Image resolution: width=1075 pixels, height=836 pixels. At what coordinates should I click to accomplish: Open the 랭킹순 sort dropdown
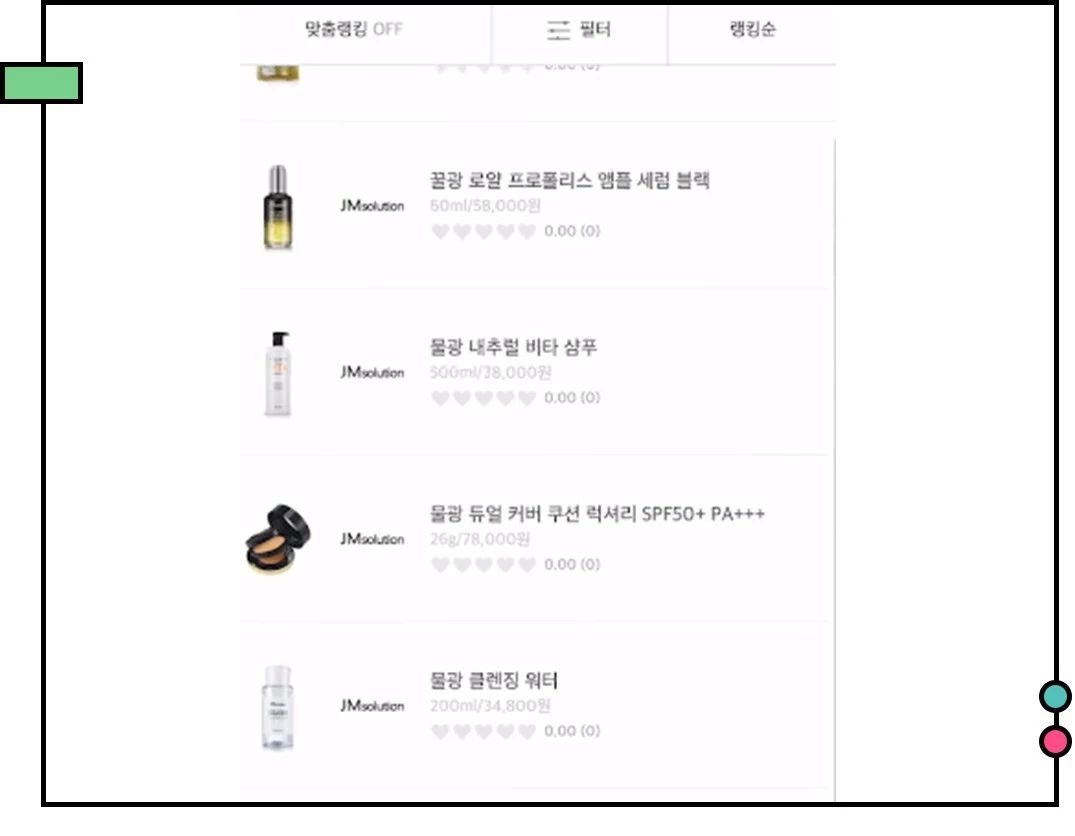point(752,30)
